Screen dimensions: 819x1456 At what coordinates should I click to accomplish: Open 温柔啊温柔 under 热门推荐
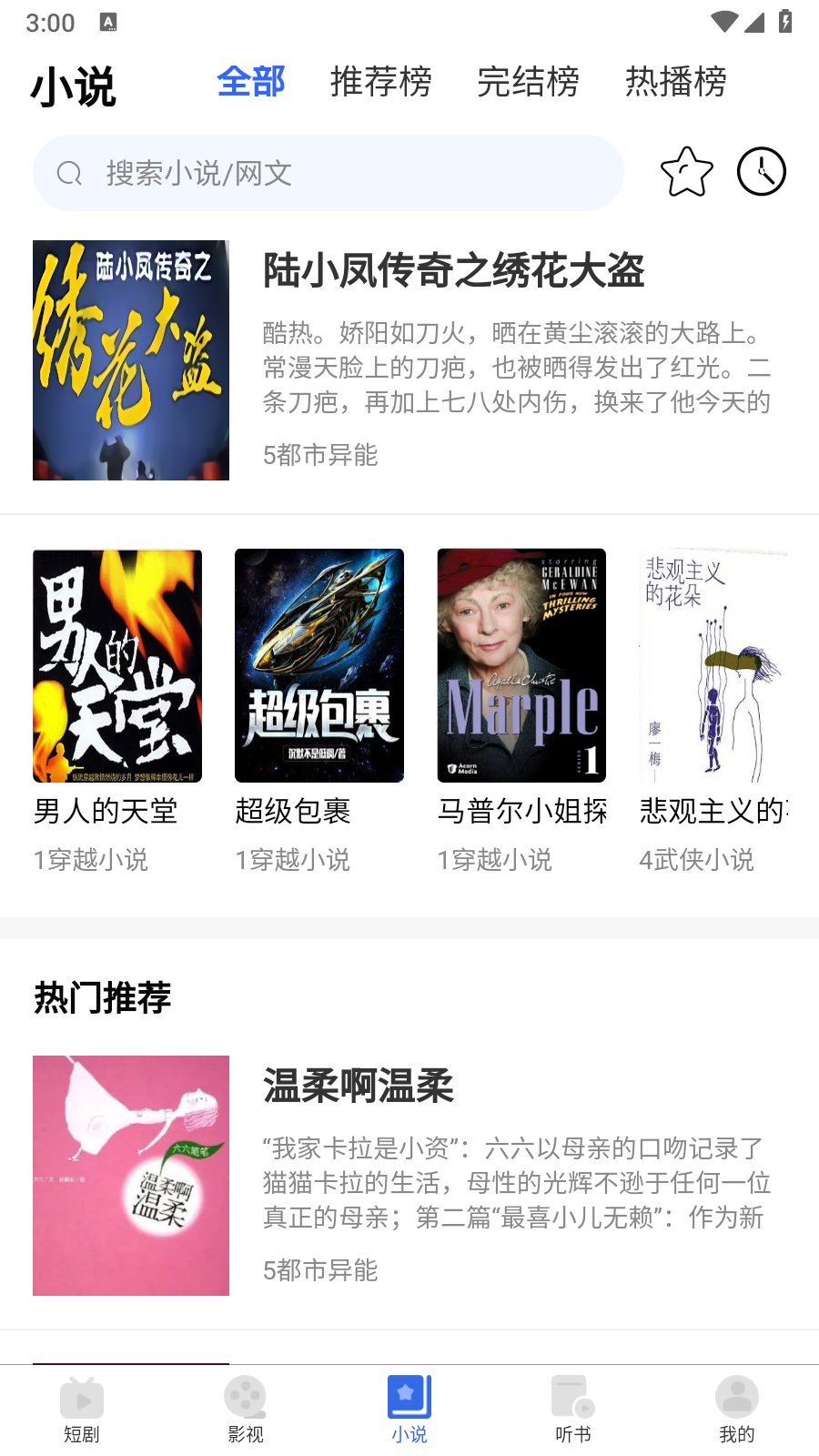pos(359,1086)
